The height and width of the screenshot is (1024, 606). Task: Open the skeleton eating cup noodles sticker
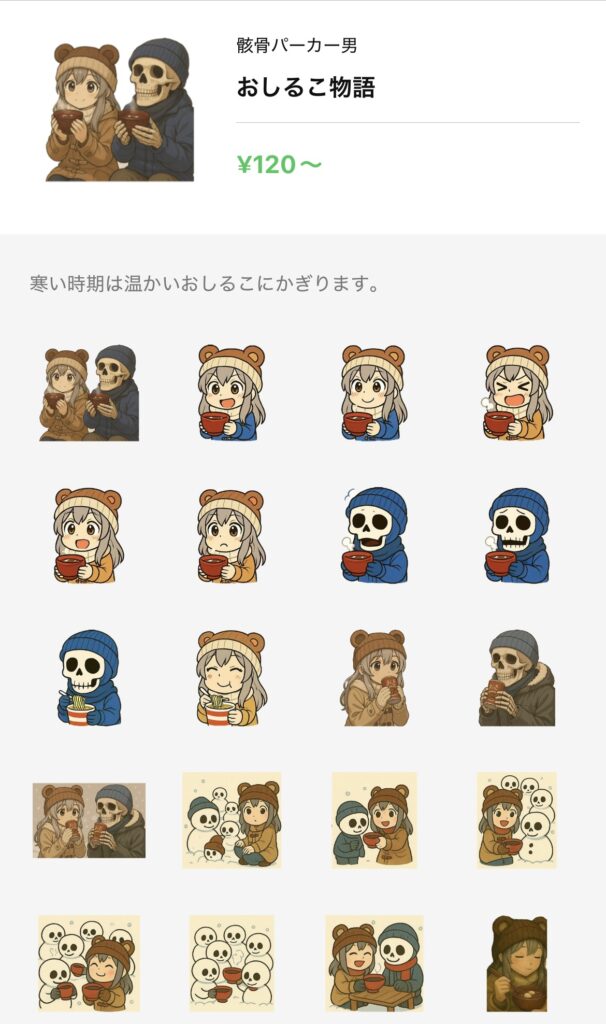[x=89, y=678]
